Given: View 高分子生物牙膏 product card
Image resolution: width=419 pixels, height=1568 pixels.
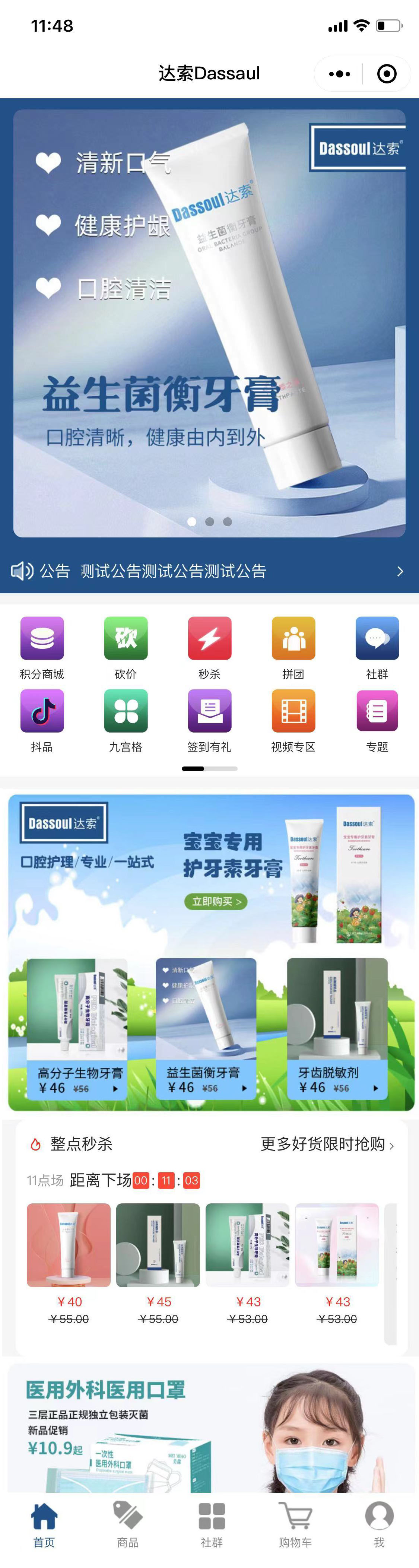Looking at the screenshot, I should click(77, 1029).
